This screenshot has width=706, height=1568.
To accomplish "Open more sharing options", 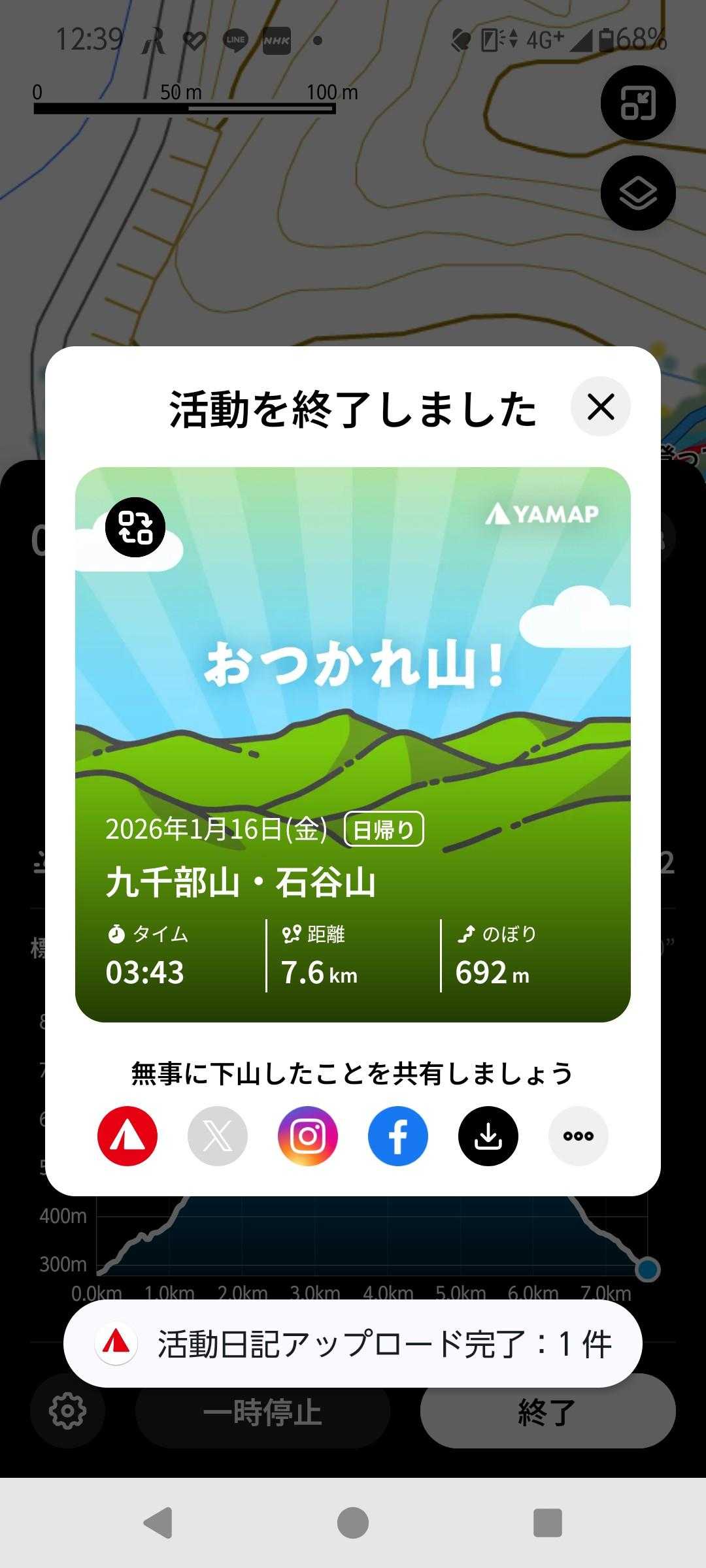I will point(579,1136).
